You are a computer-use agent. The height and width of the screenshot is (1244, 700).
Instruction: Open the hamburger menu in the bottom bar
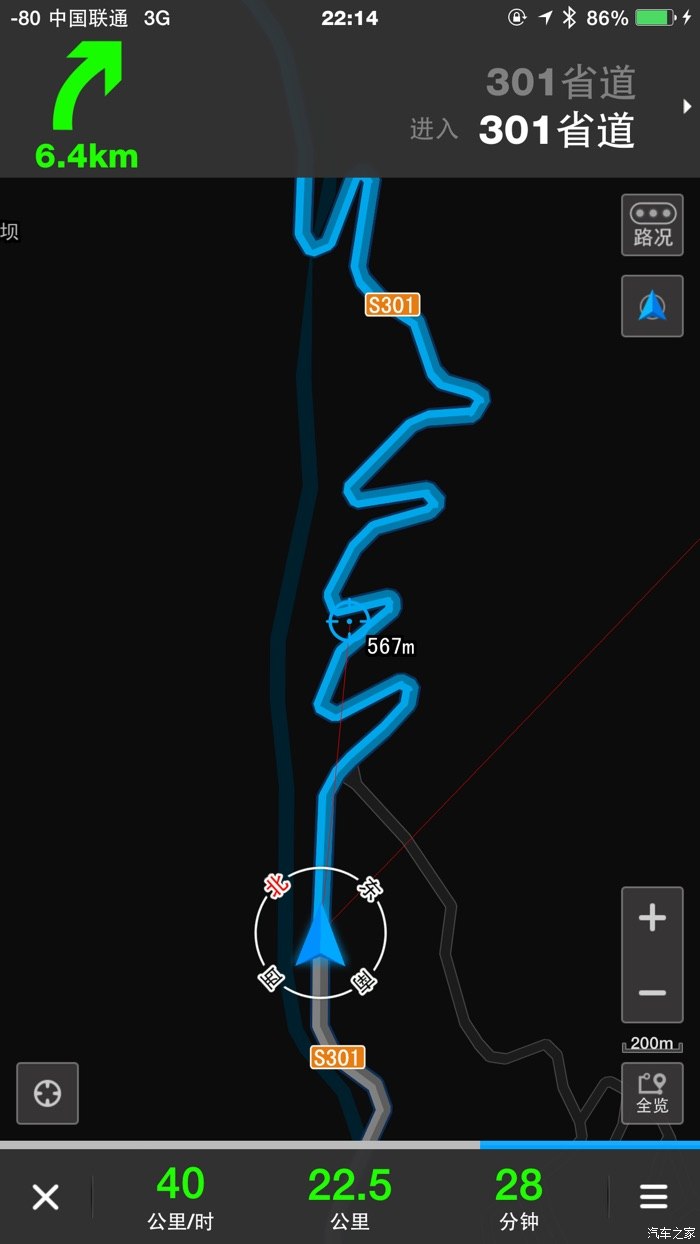(654, 1196)
